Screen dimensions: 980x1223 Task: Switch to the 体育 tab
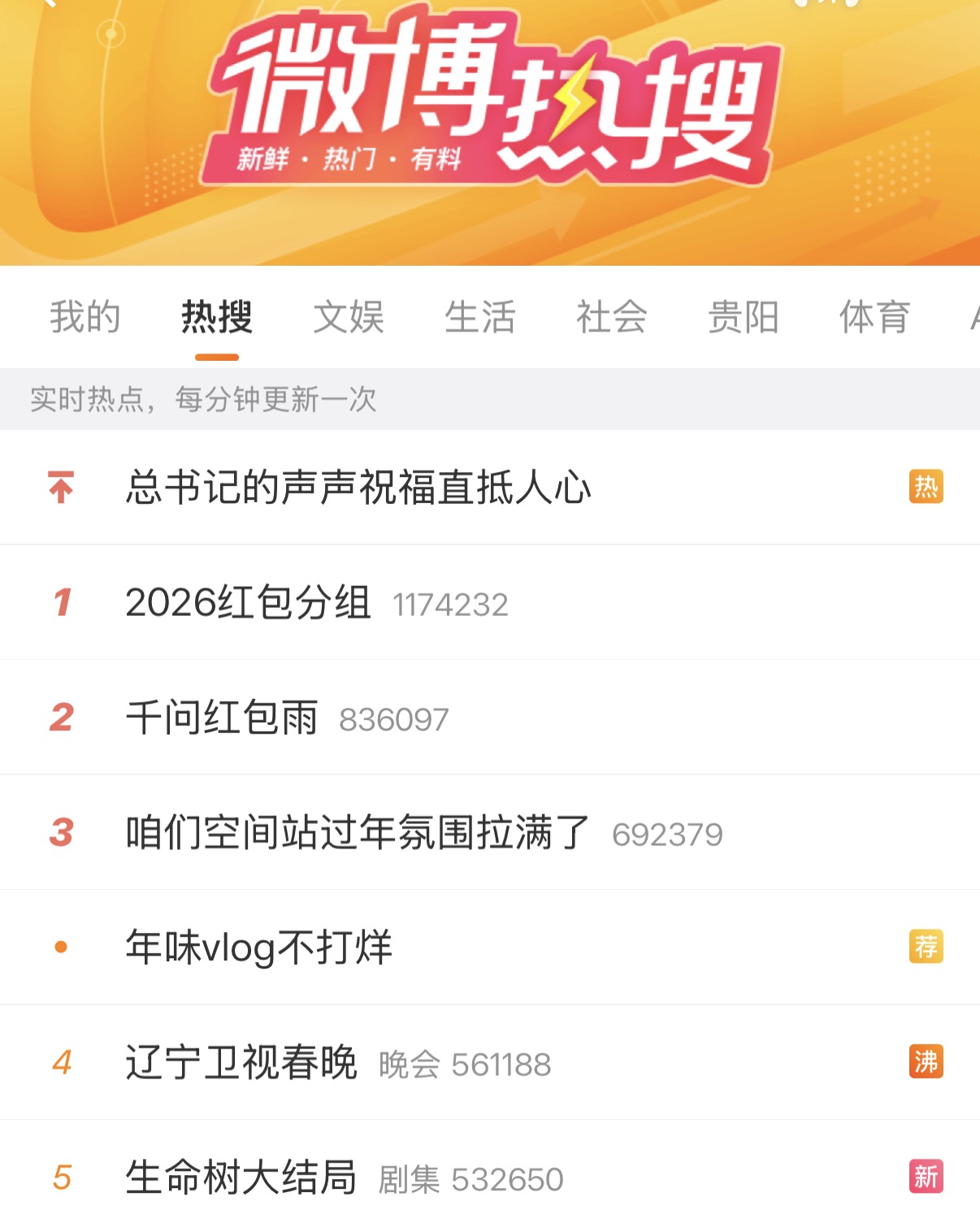coord(874,317)
